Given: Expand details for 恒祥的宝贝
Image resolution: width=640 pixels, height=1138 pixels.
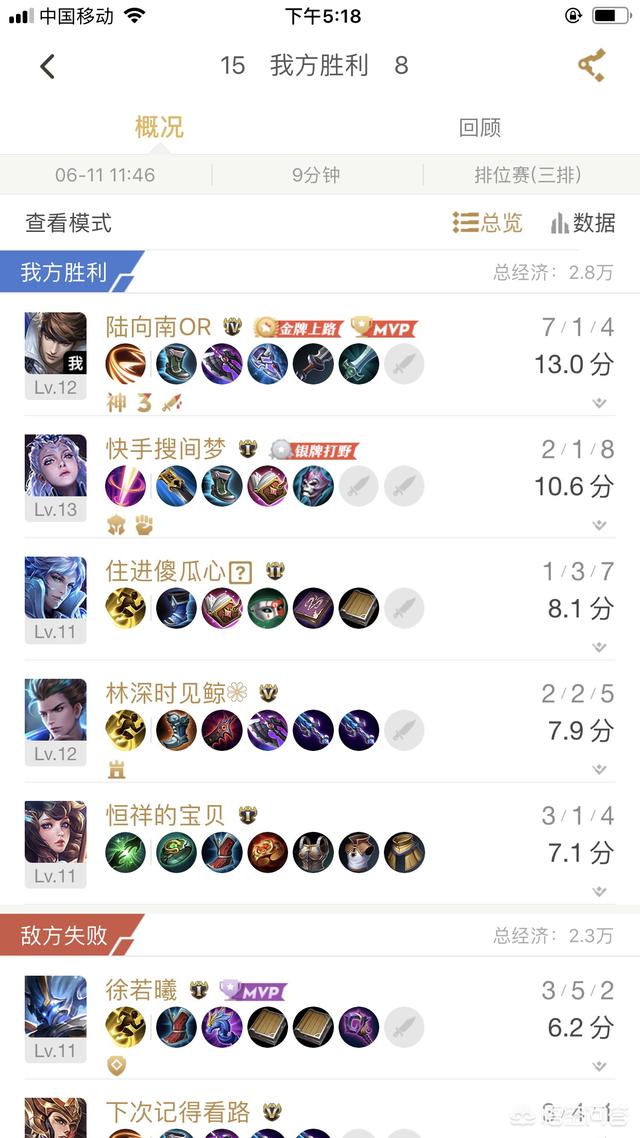Looking at the screenshot, I should coord(599,891).
